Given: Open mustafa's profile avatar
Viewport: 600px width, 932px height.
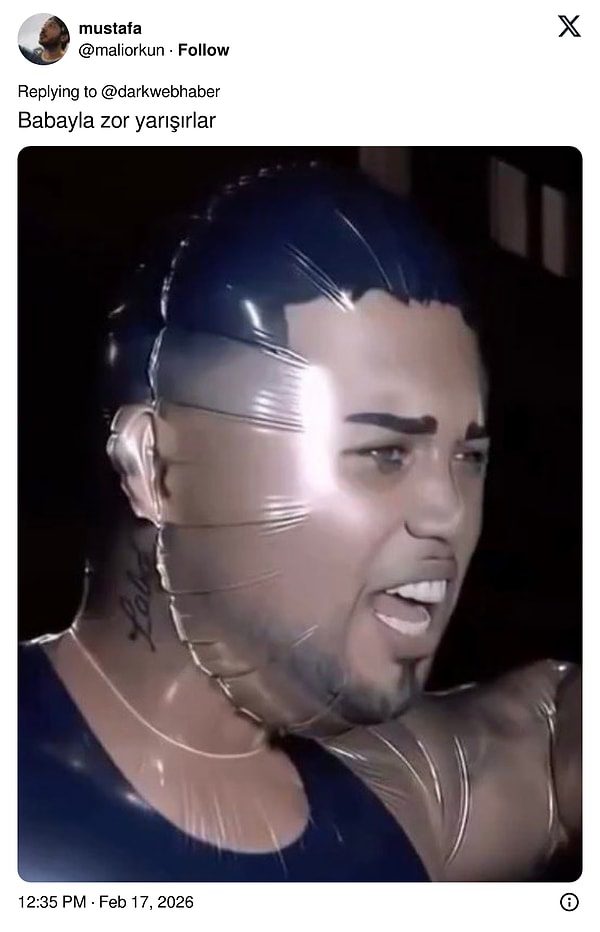Looking at the screenshot, I should (43, 39).
